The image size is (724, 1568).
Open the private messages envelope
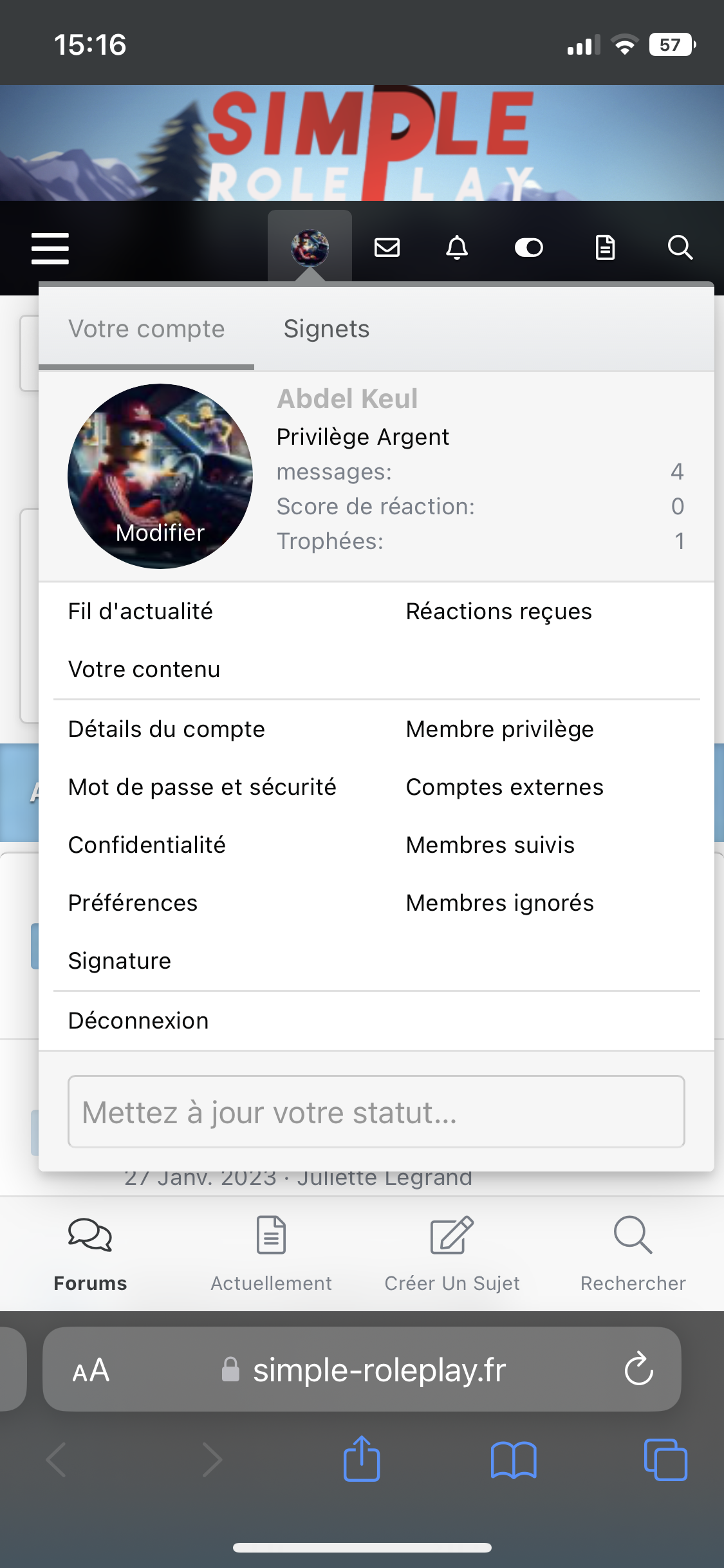click(x=387, y=247)
